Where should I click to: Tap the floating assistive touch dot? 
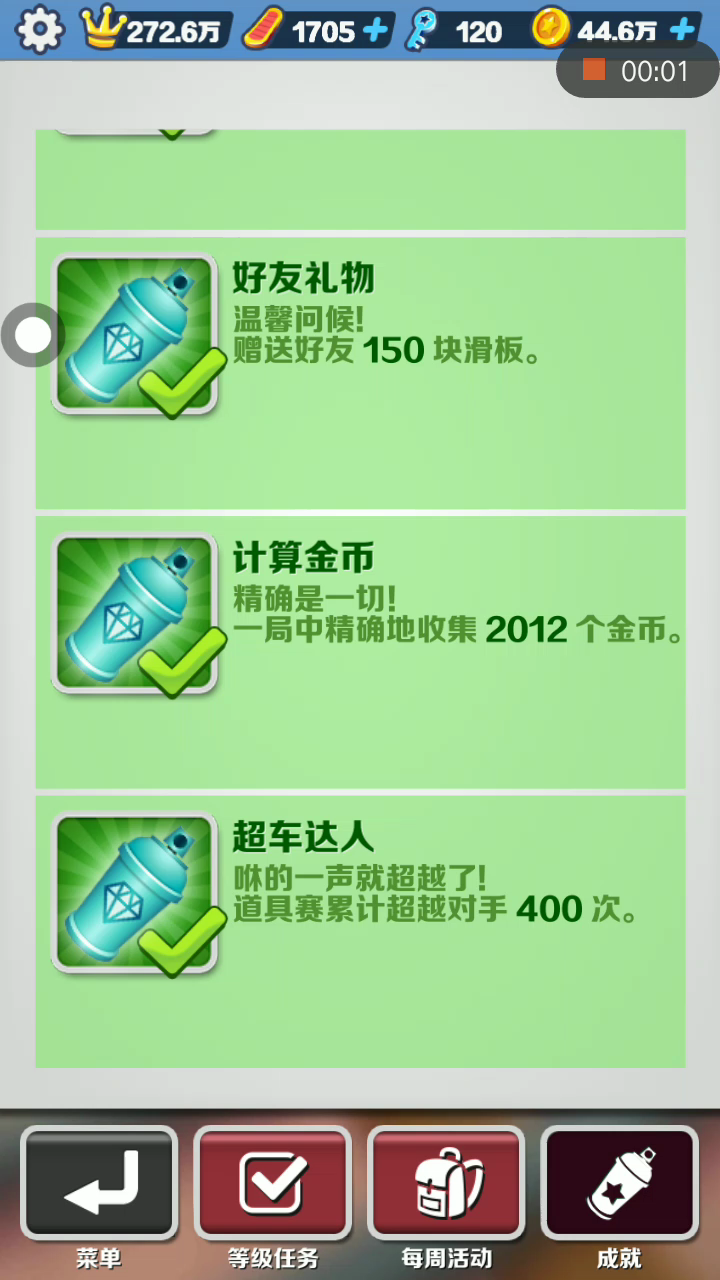pyautogui.click(x=33, y=335)
